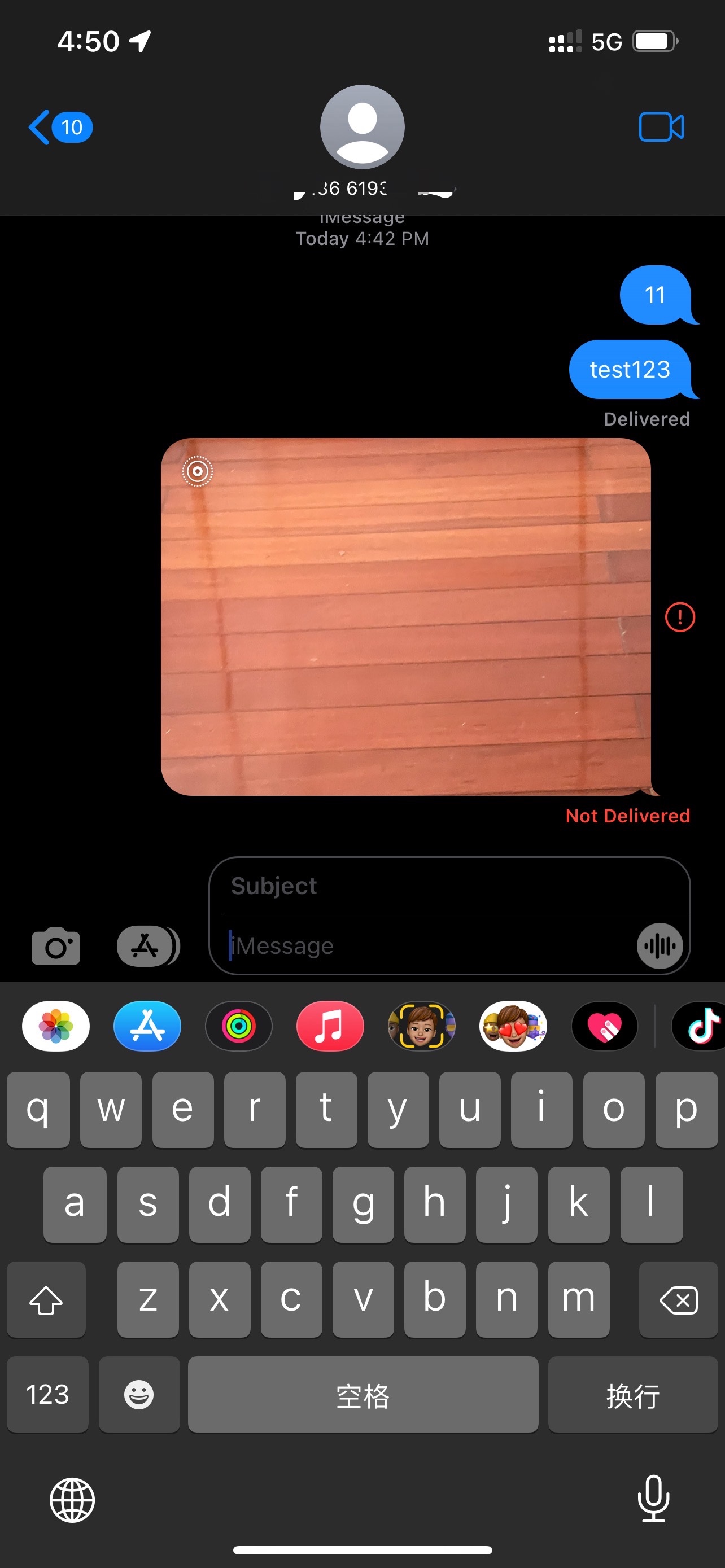Image resolution: width=725 pixels, height=1568 pixels.
Task: Open the camera to take a photo
Action: coord(55,945)
